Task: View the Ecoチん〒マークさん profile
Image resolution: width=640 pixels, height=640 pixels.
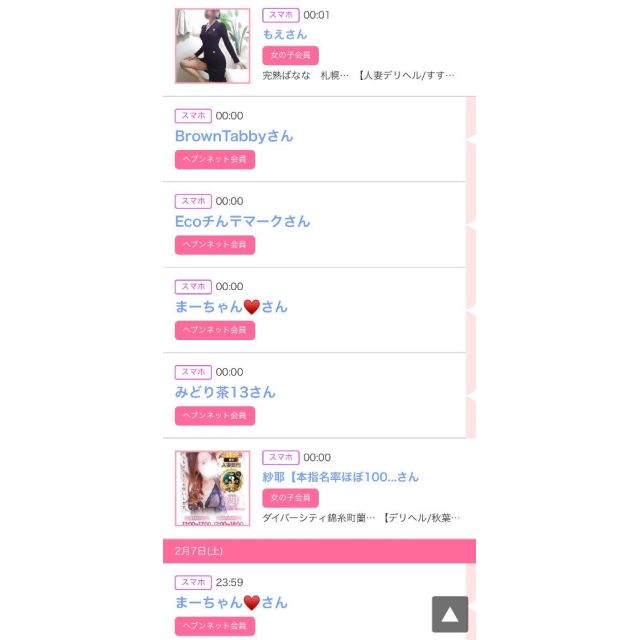Action: 242,221
